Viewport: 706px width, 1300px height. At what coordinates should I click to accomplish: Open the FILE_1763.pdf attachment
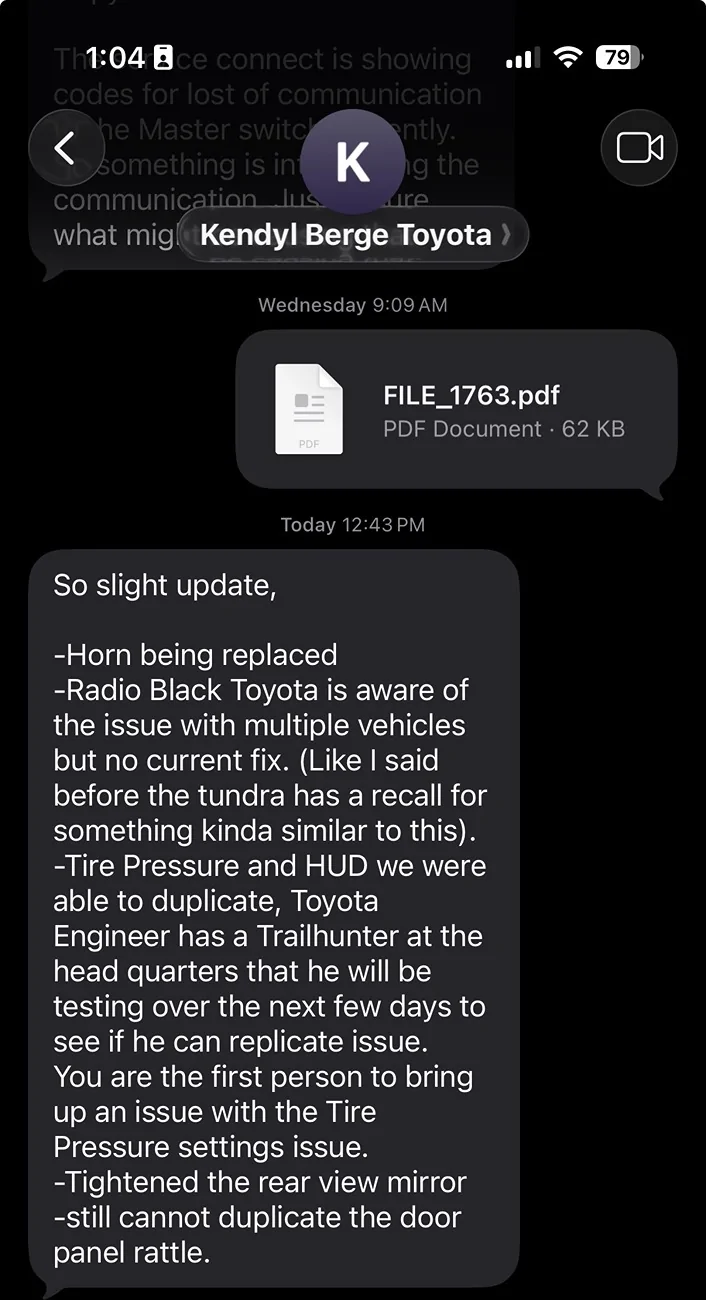[455, 409]
